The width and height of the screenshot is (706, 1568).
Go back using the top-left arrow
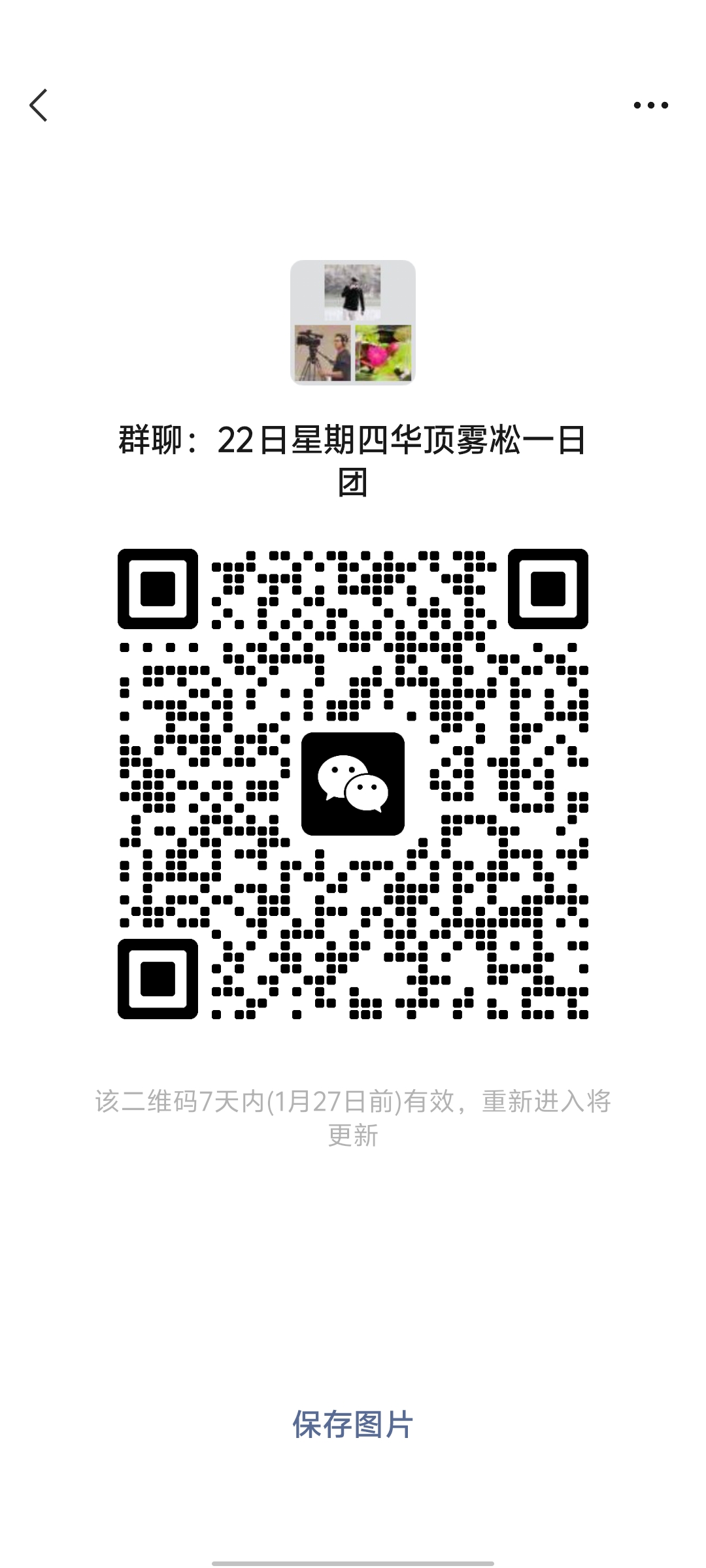[39, 105]
